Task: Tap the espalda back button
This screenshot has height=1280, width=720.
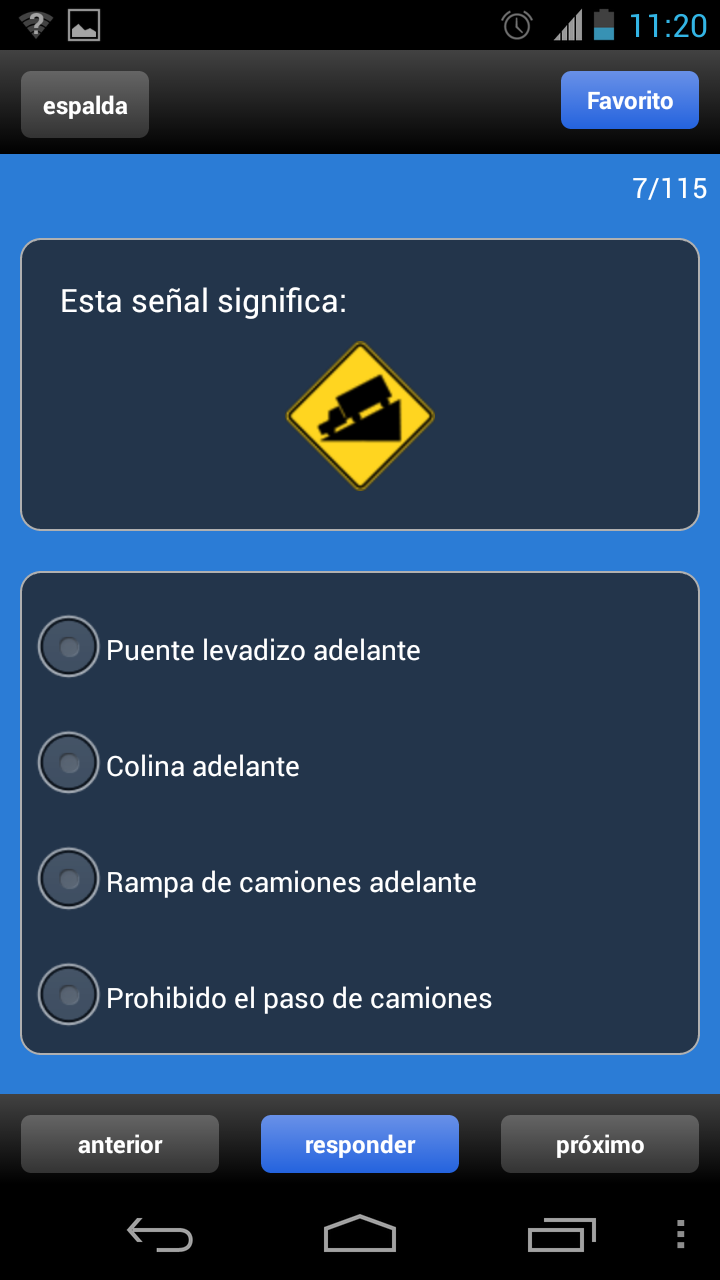Action: (x=85, y=105)
